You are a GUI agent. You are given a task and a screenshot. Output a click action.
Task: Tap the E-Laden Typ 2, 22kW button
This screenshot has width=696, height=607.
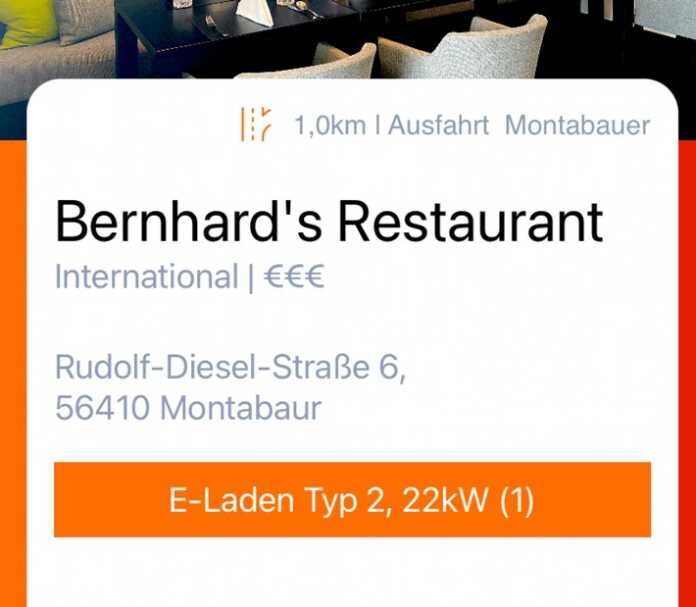tap(352, 500)
